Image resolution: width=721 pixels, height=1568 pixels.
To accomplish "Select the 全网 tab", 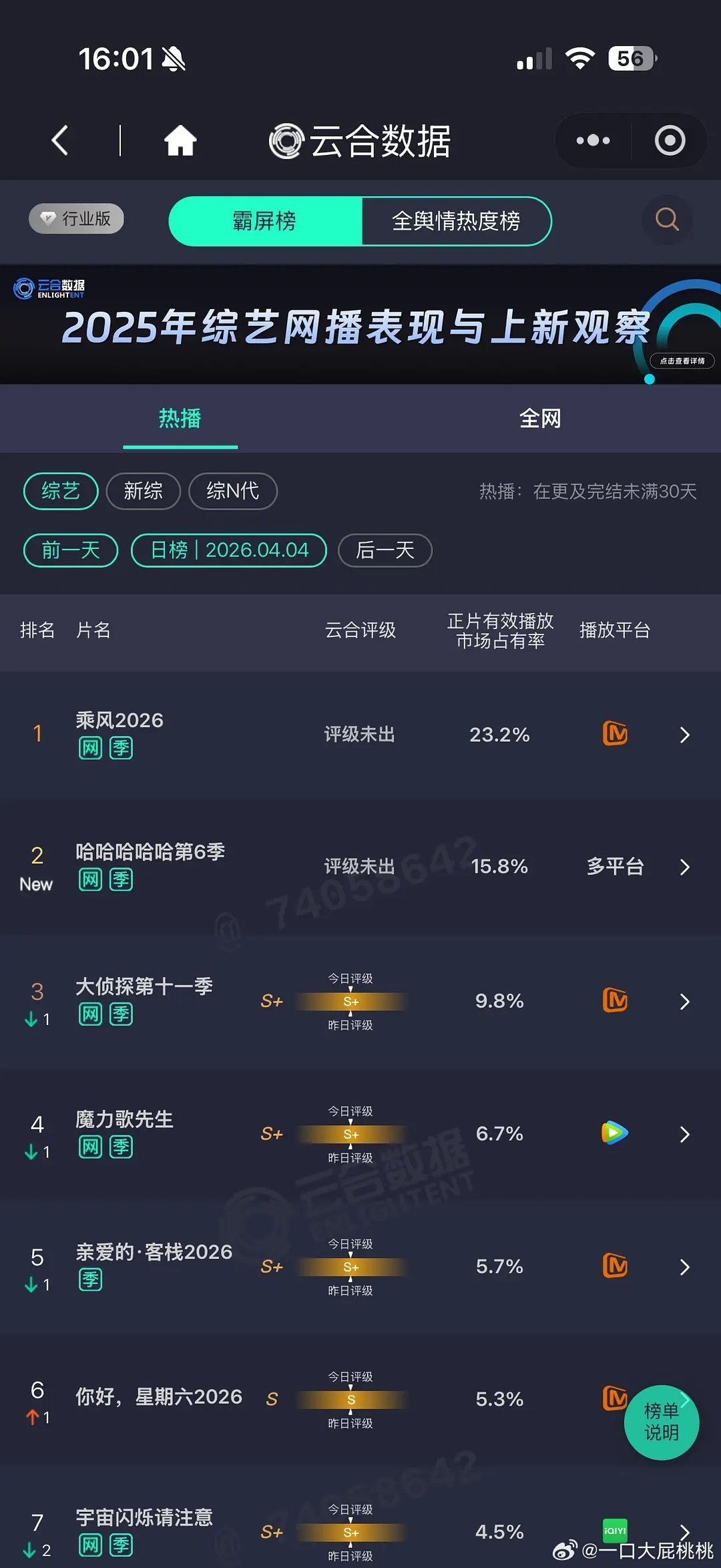I will (541, 419).
